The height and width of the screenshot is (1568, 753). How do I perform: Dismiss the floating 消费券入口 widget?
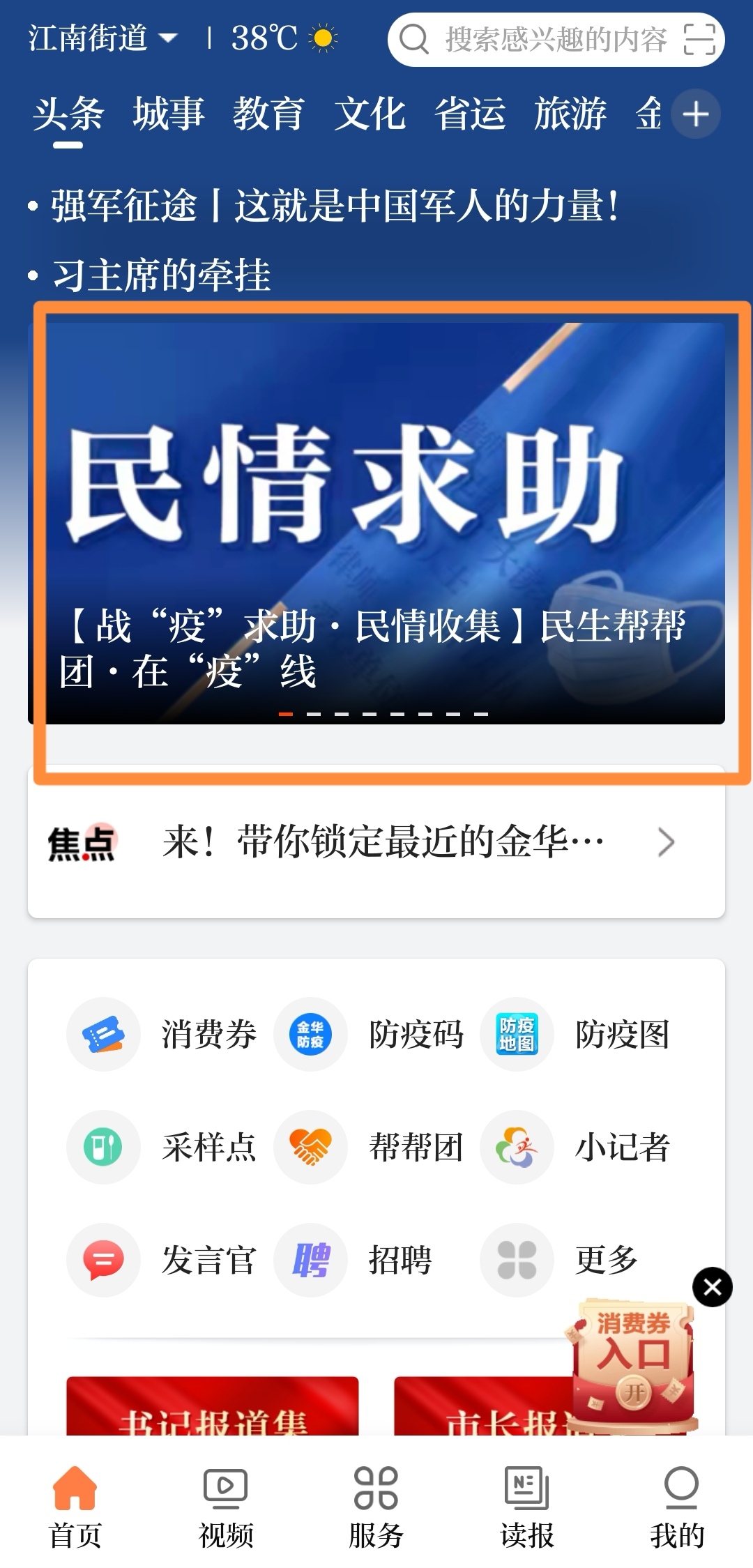tap(713, 1287)
